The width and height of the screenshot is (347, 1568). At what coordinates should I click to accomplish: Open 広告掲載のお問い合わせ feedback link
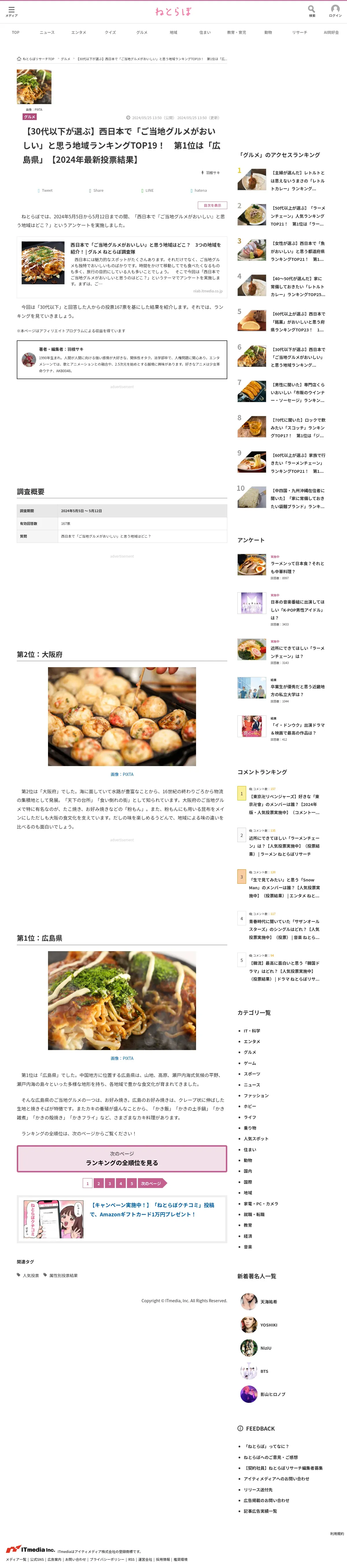(x=267, y=1500)
